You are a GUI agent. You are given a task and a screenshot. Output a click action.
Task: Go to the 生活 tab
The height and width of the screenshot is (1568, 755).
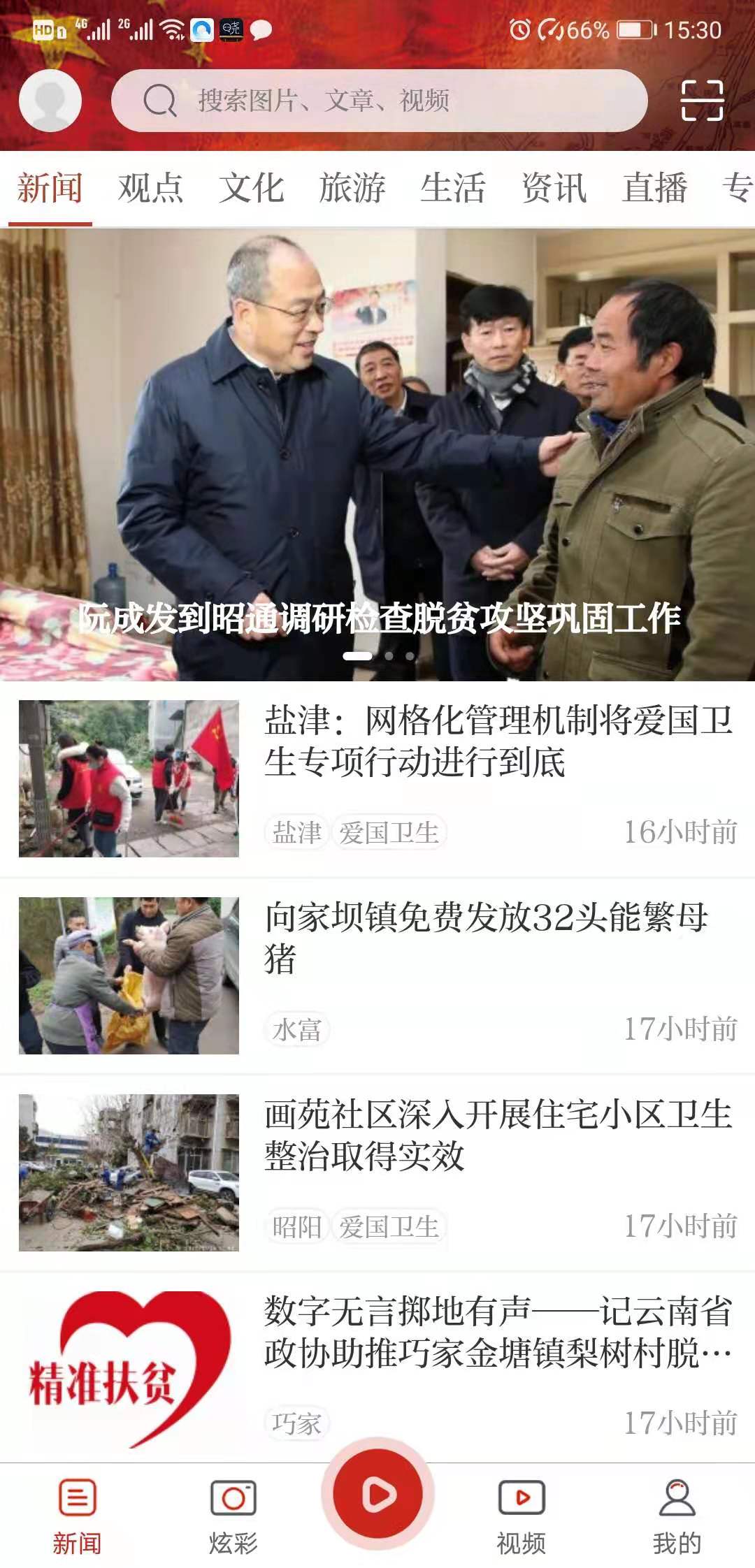coord(452,189)
